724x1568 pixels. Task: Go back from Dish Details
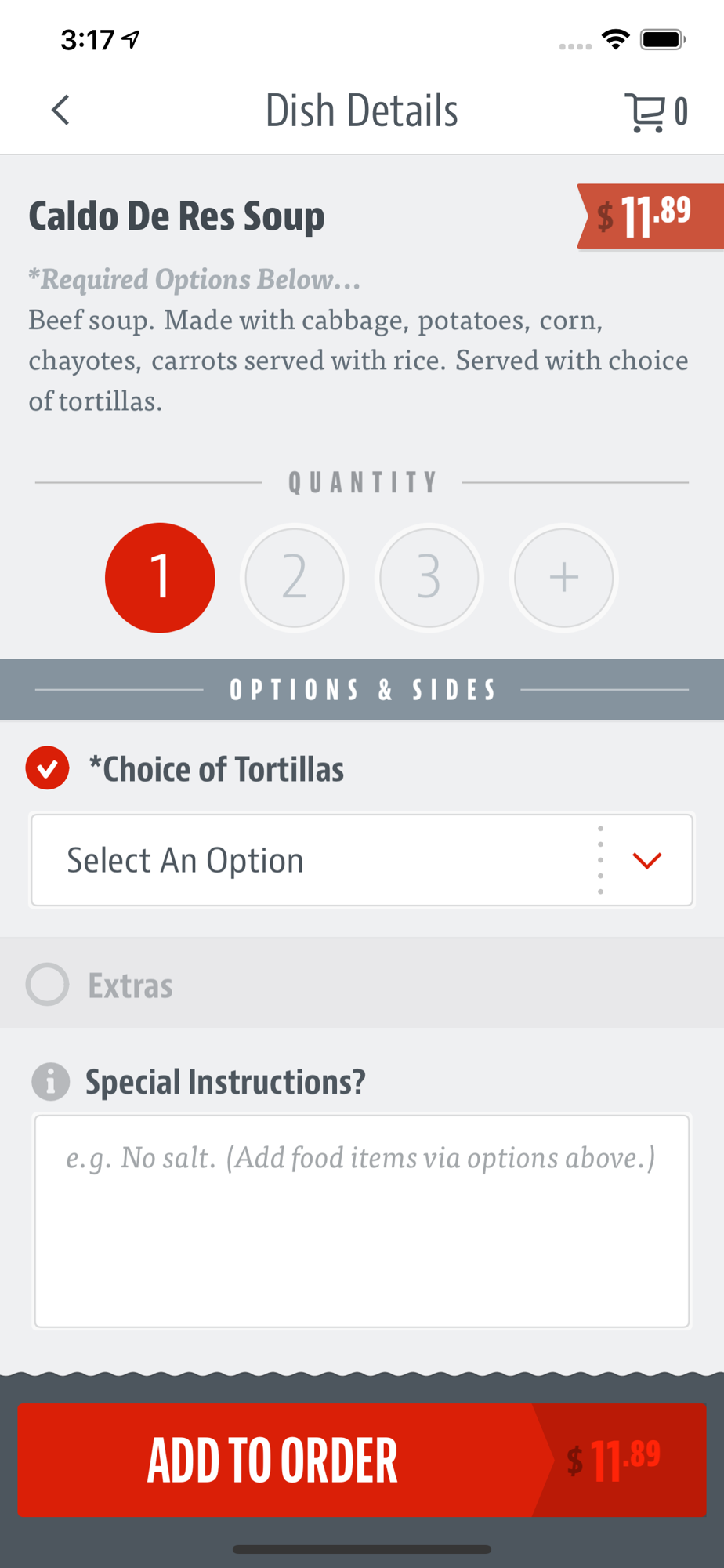[x=60, y=110]
